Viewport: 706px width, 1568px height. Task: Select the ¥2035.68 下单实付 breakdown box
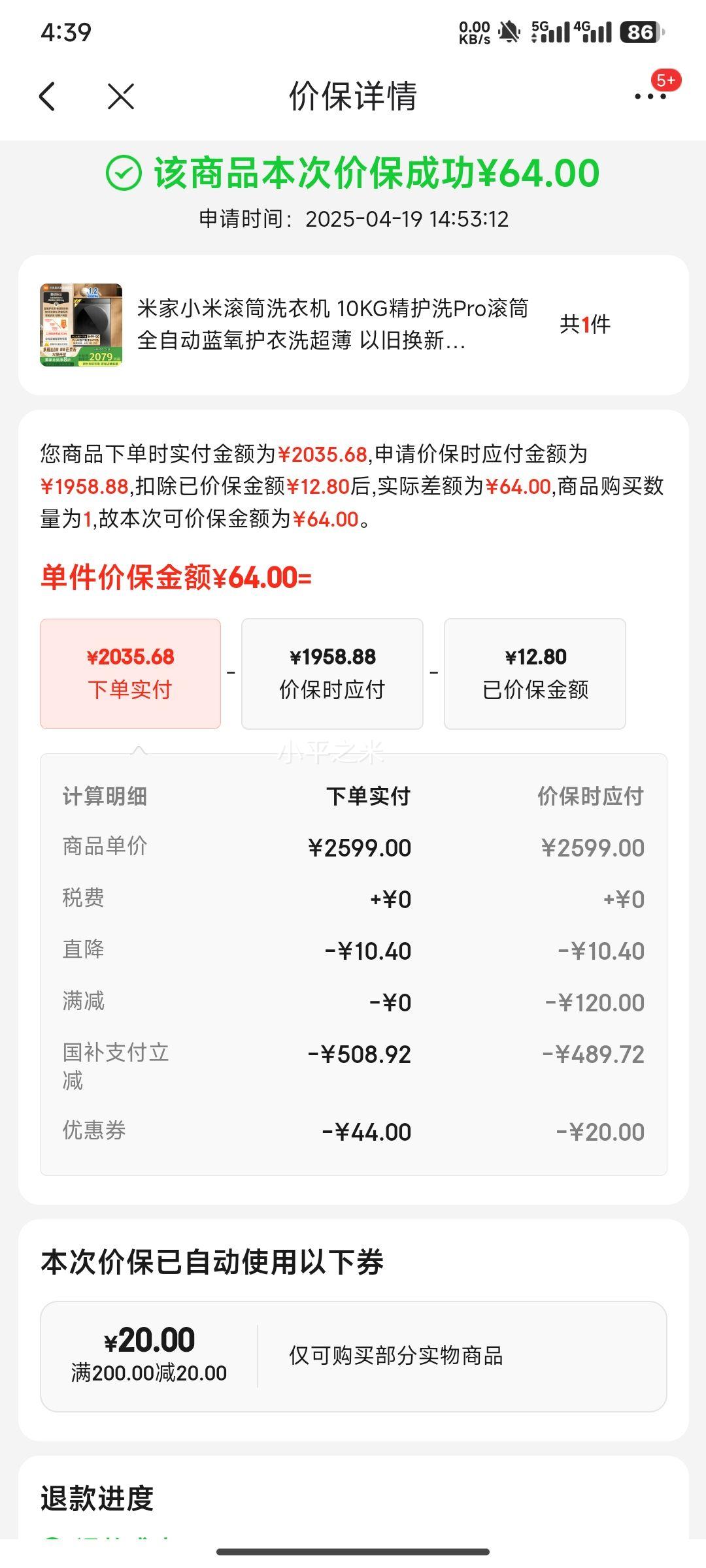[x=131, y=673]
